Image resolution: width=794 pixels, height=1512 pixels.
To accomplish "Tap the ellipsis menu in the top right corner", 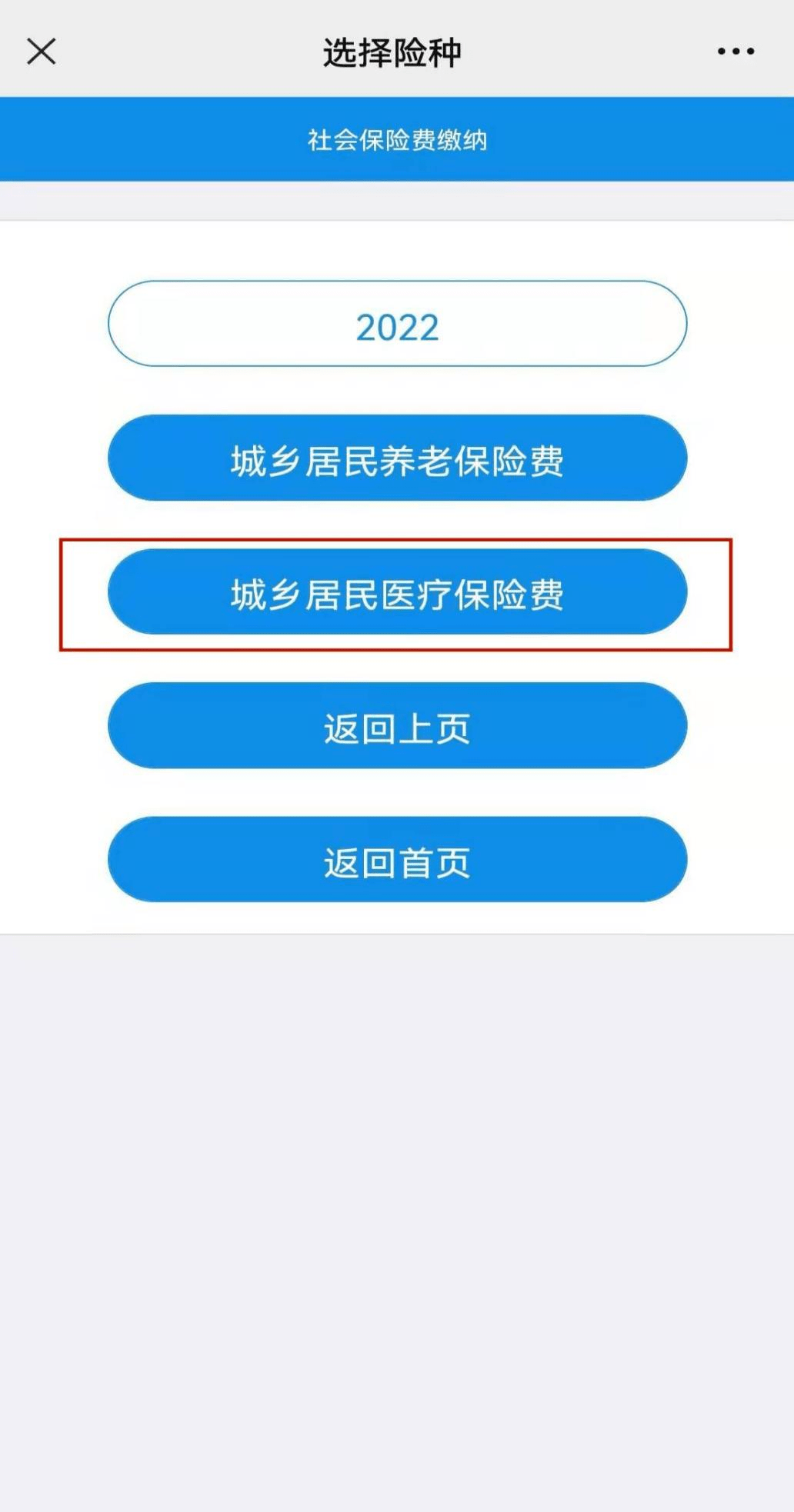I will 733,52.
